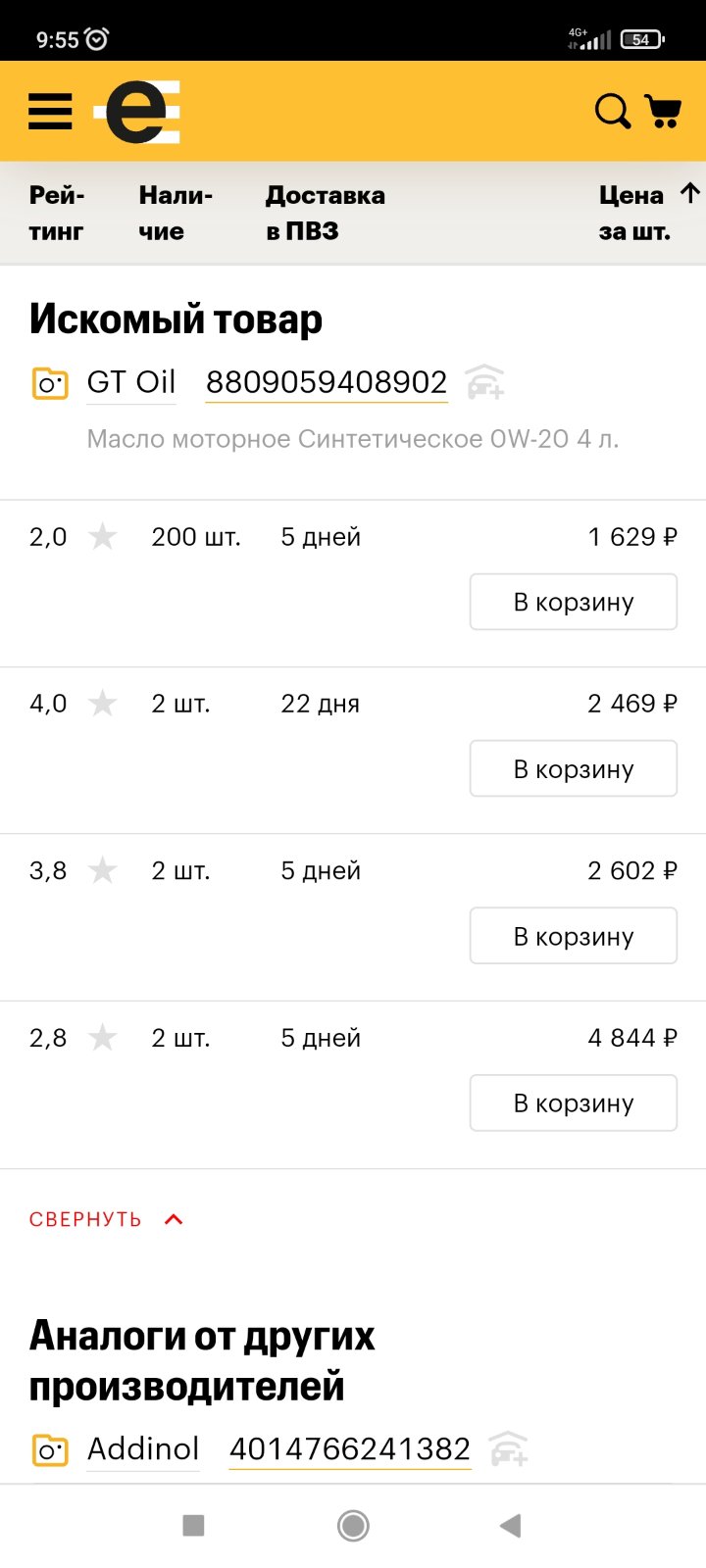Add the 4 844 ₽ offer to cart

574,1103
